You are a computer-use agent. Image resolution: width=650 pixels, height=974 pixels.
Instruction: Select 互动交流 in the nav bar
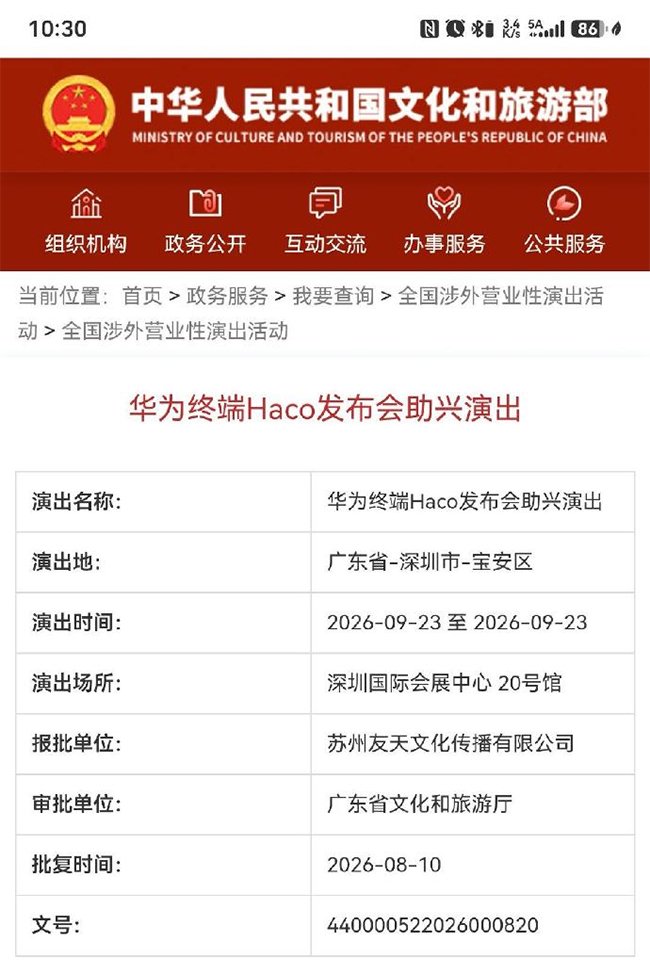(x=325, y=222)
